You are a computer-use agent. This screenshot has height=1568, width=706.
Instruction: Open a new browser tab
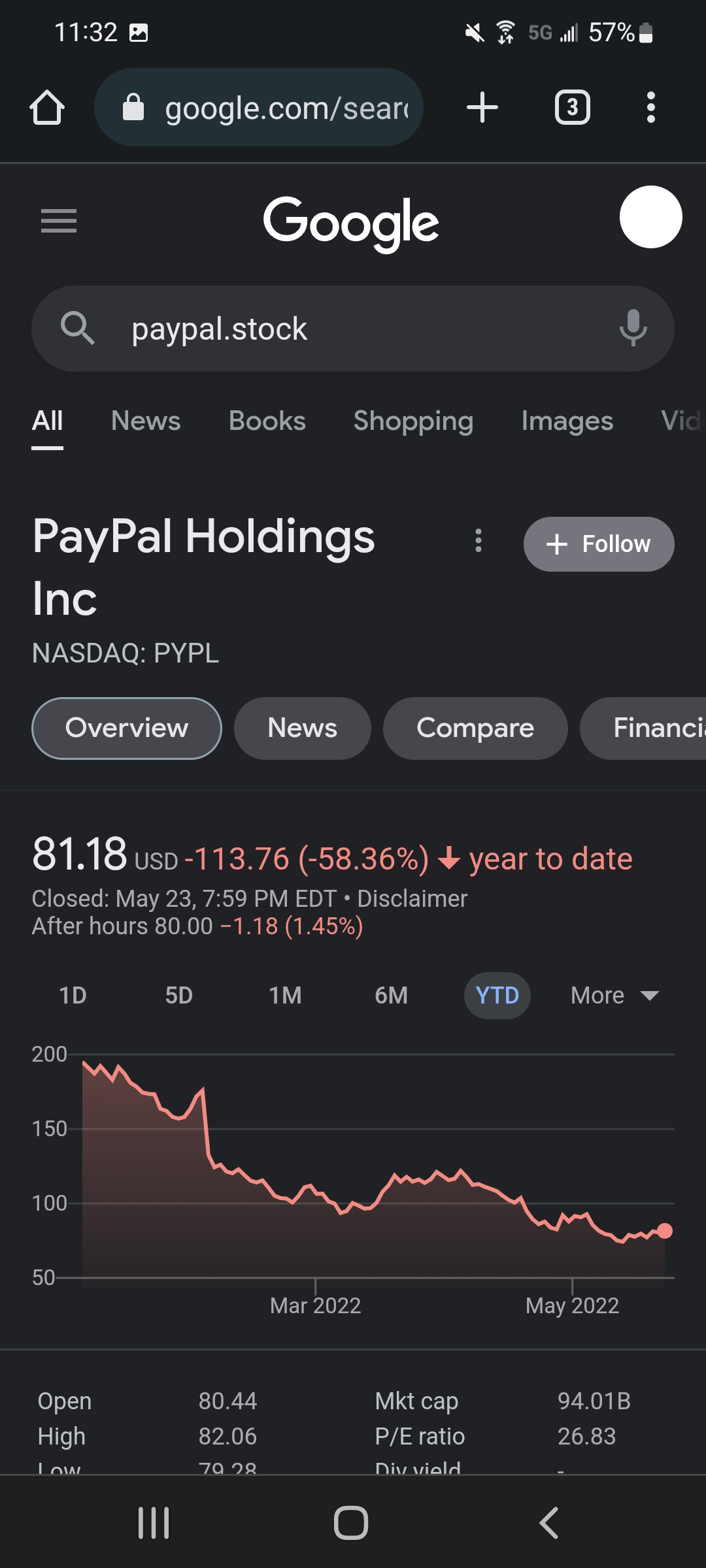coord(482,107)
